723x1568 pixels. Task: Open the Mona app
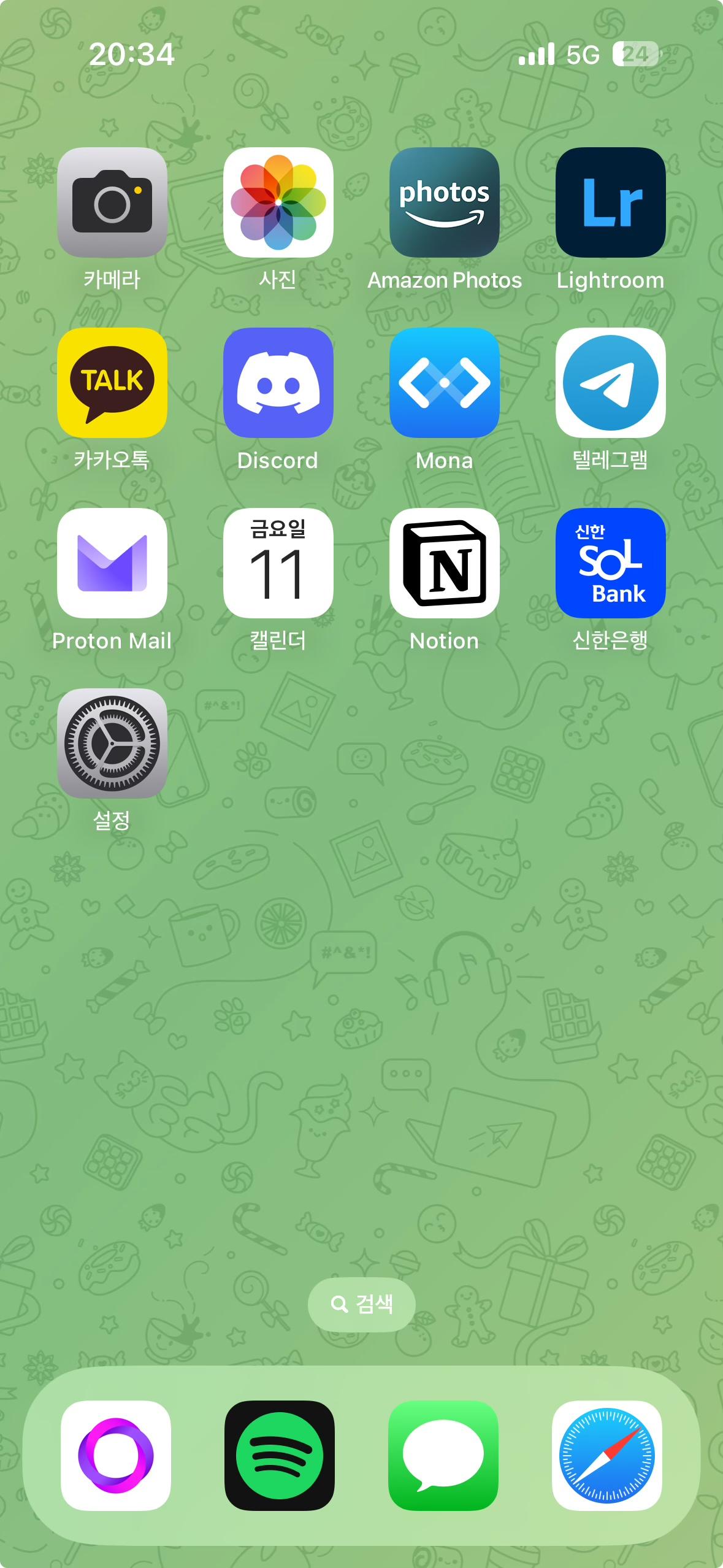point(445,383)
